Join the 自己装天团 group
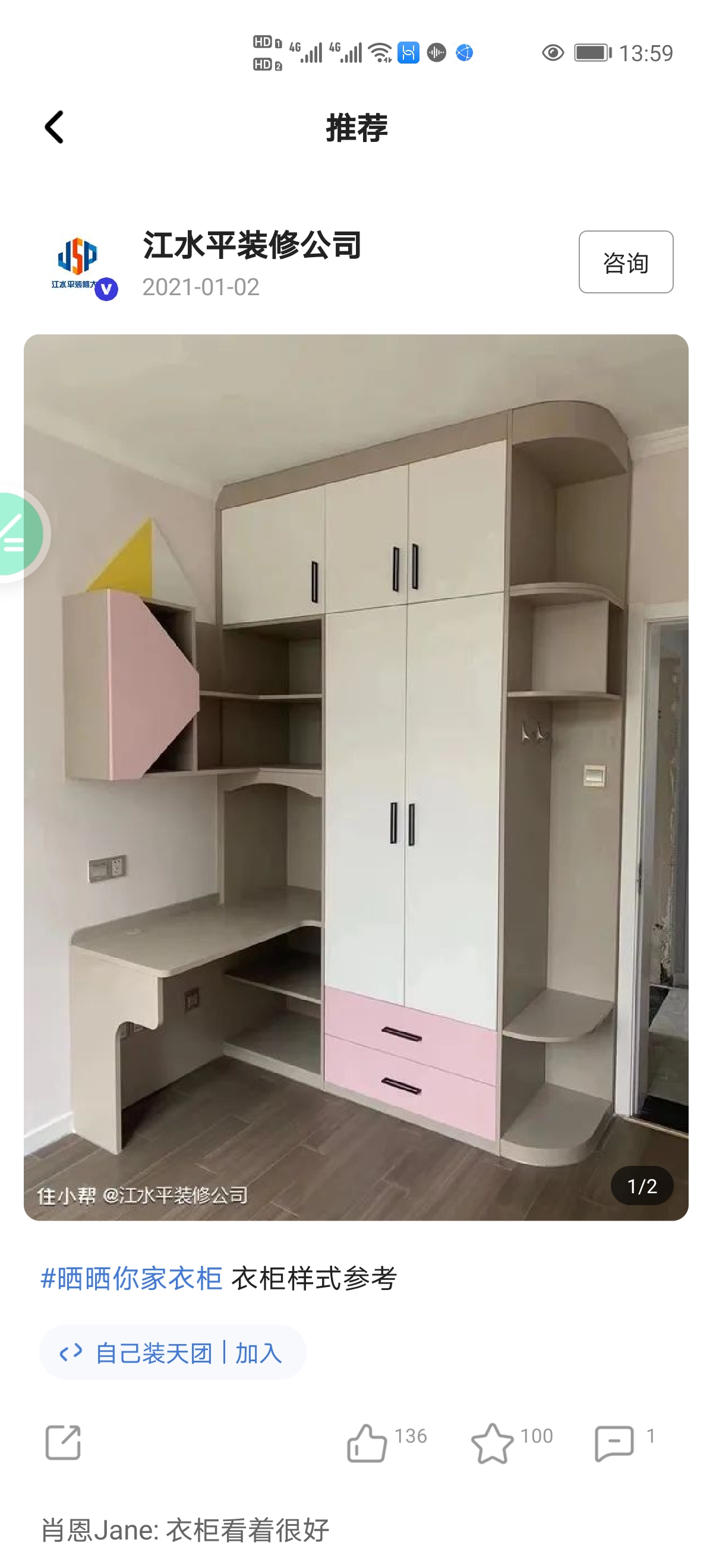This screenshot has height=1568, width=713. click(x=259, y=1353)
